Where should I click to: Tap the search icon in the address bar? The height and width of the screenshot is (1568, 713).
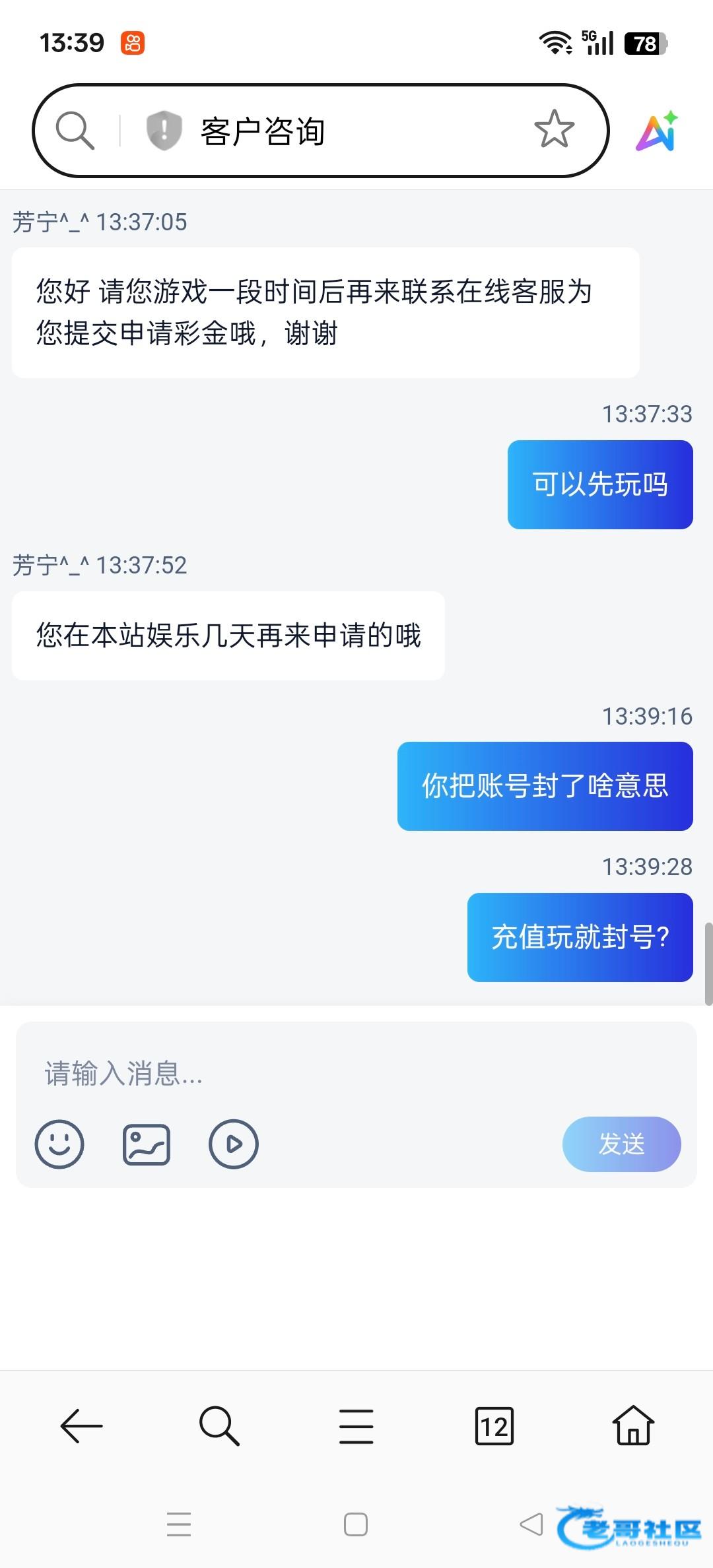point(75,130)
